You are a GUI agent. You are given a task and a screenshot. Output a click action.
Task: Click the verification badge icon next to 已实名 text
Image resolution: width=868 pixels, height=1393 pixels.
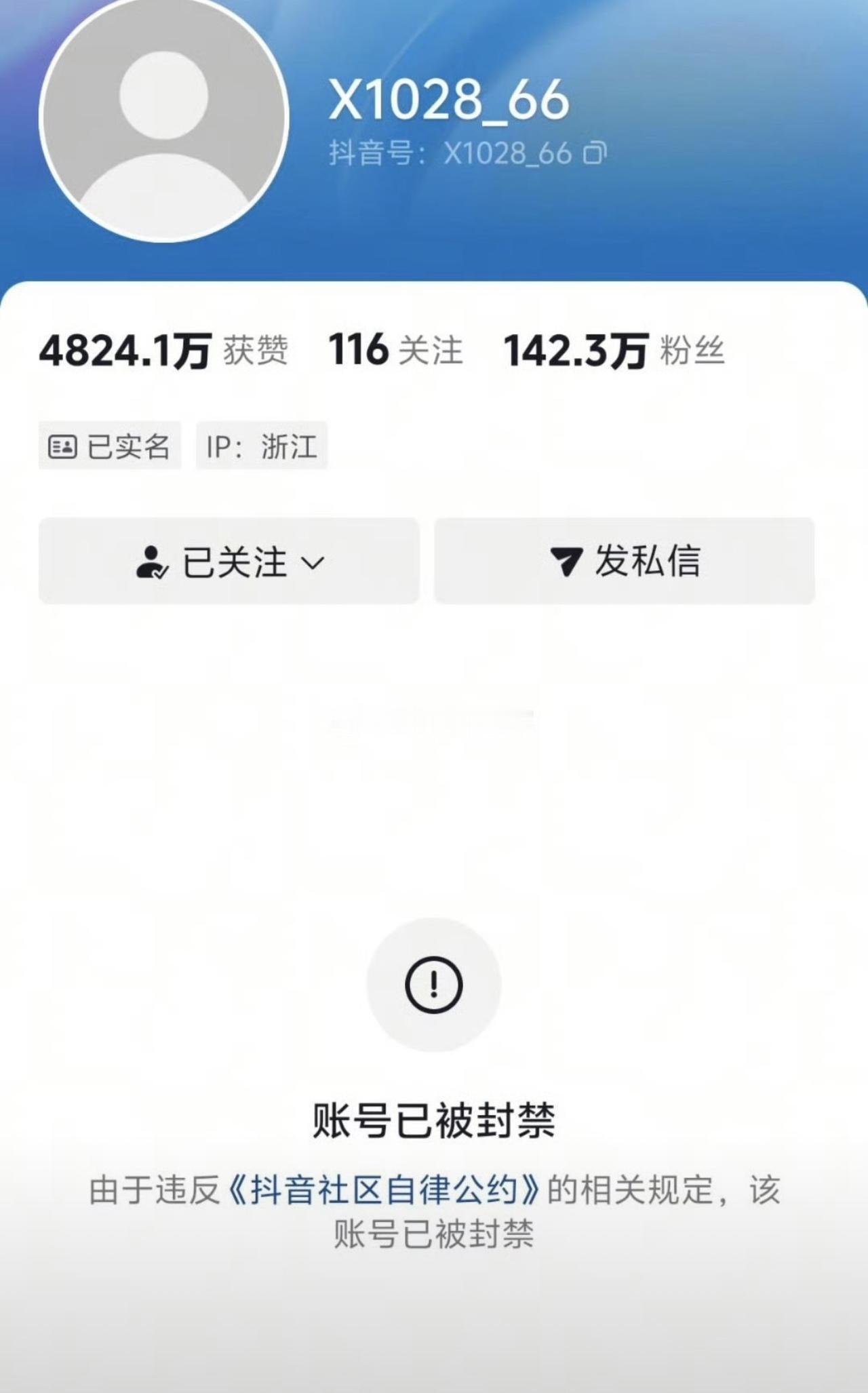point(63,445)
